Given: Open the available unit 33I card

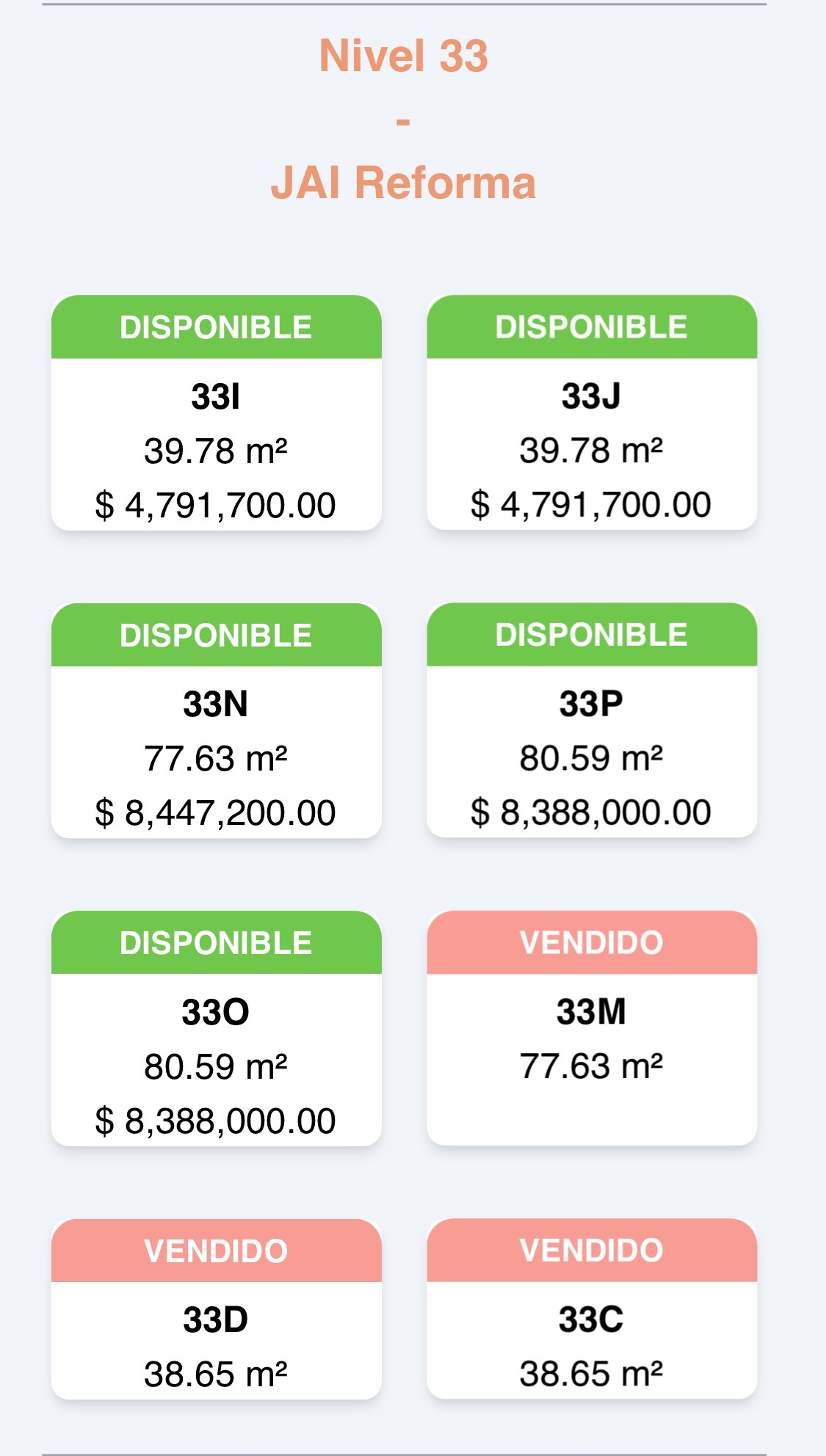Looking at the screenshot, I should [216, 412].
